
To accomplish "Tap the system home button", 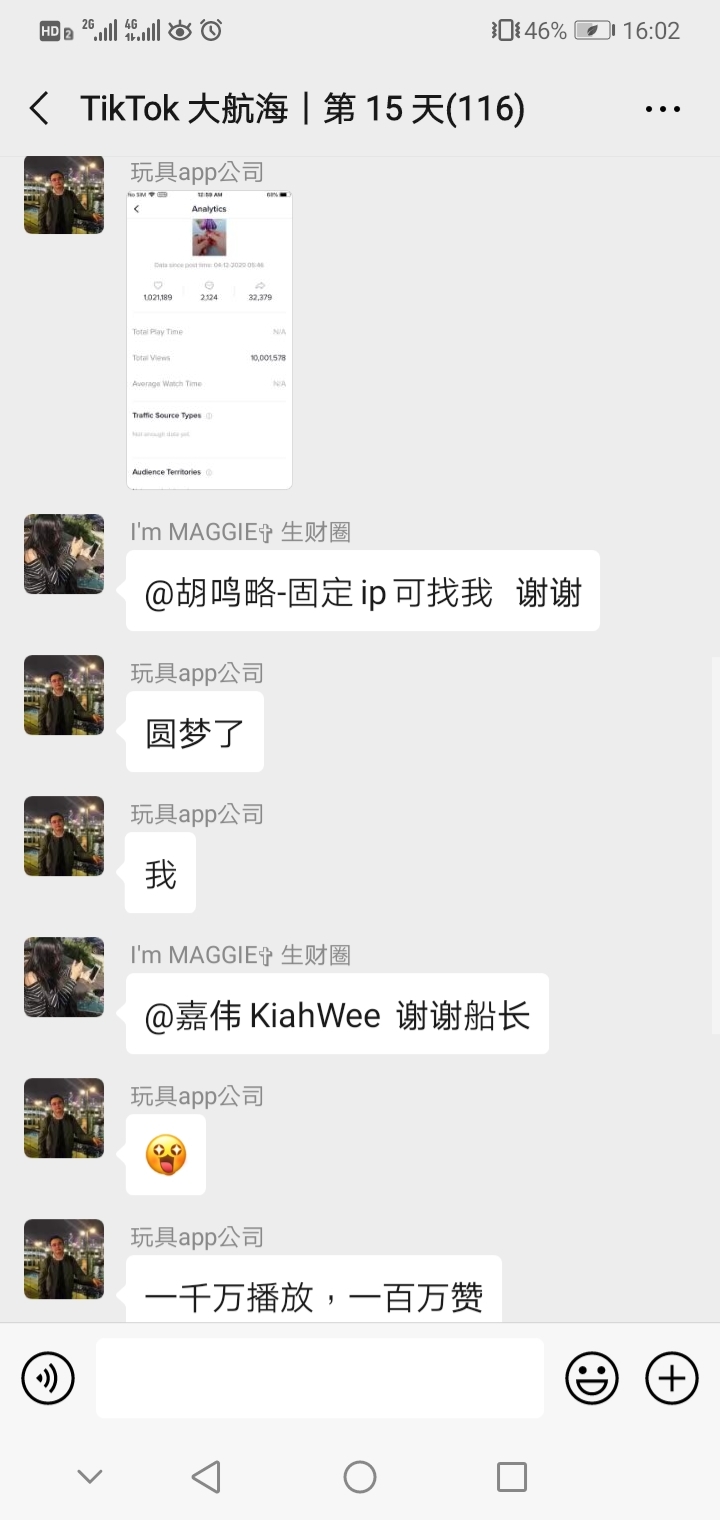I will coord(360,1476).
